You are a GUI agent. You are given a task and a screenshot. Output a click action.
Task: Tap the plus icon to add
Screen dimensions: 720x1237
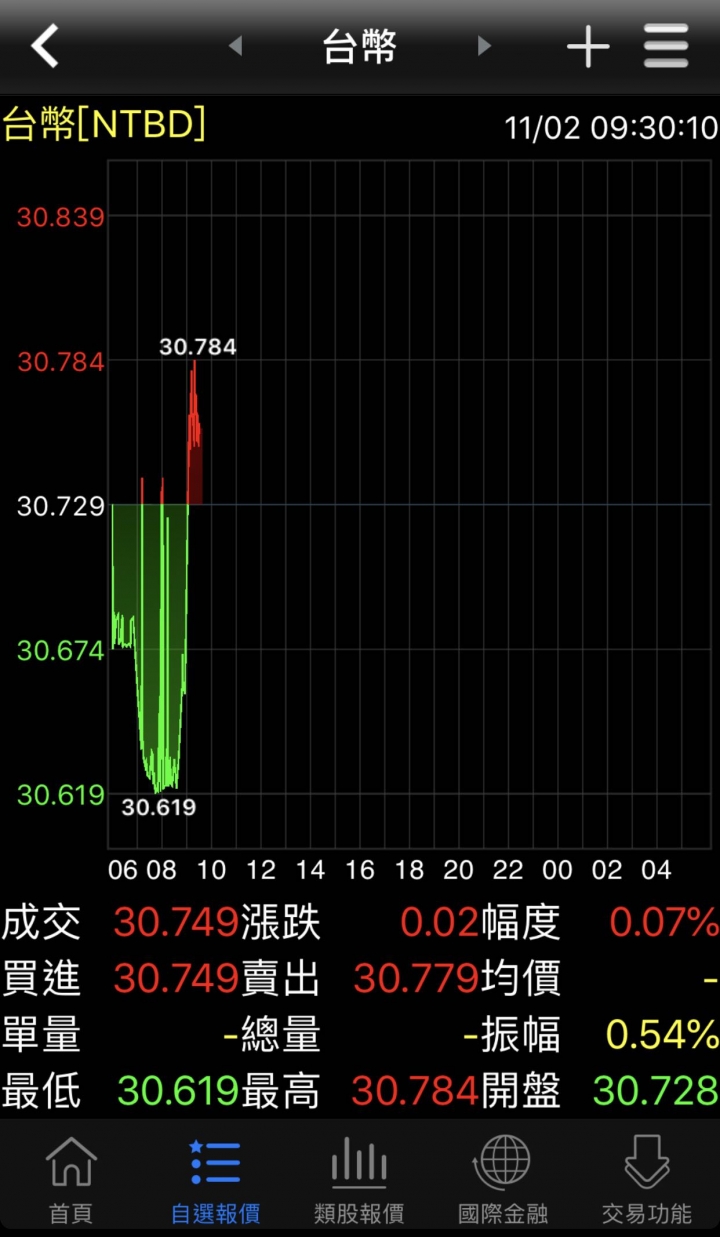[x=588, y=46]
